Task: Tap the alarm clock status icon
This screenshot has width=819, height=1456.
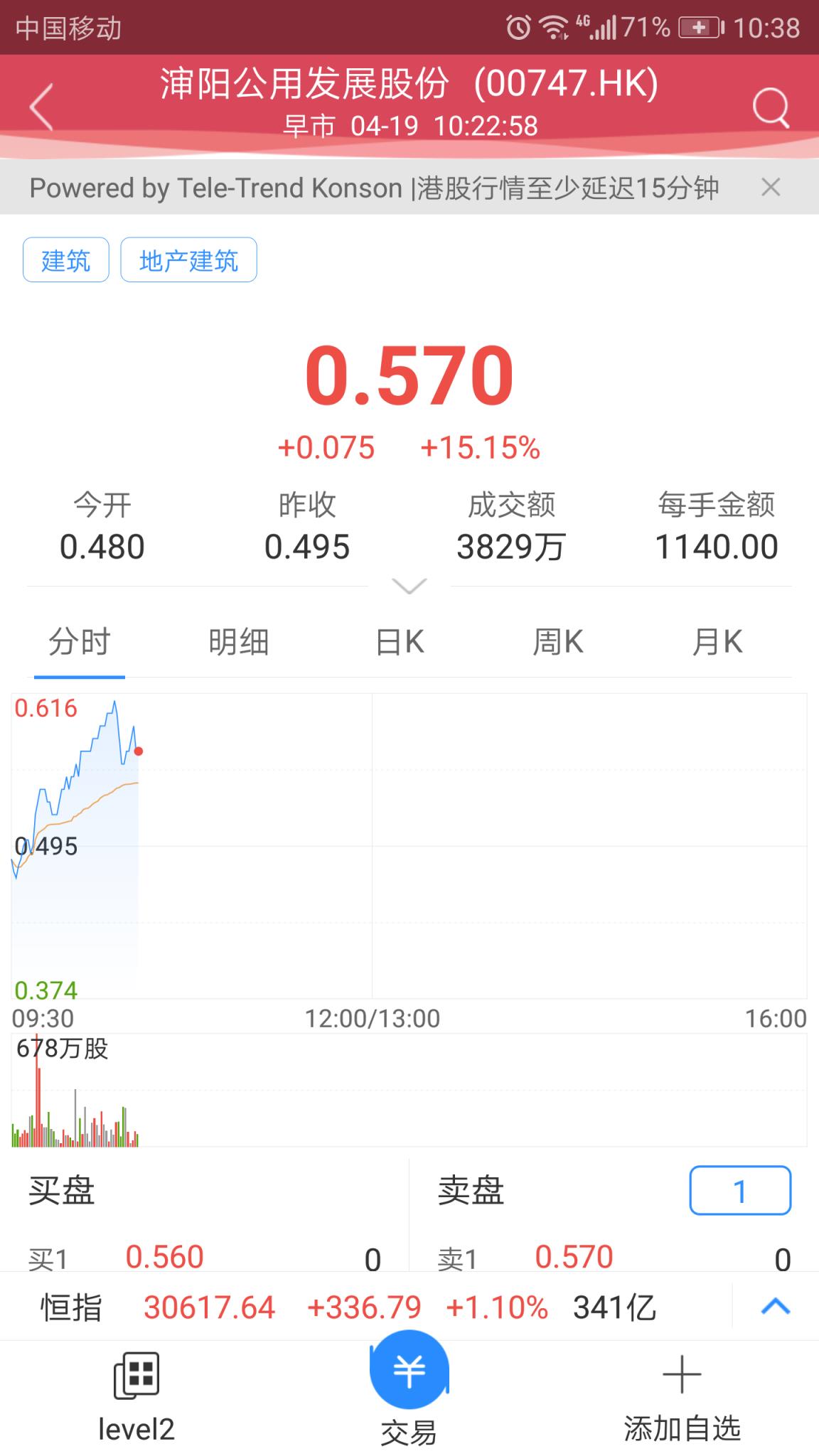Action: [517, 24]
